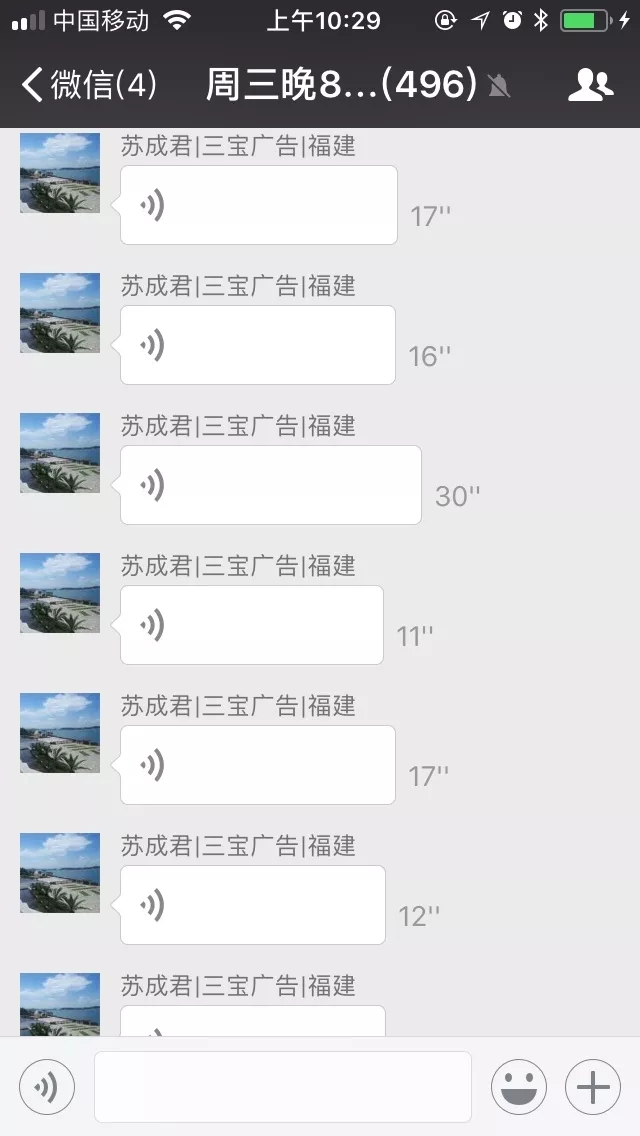The image size is (640, 1136).
Task: Open the plus attachments menu
Action: click(593, 1086)
